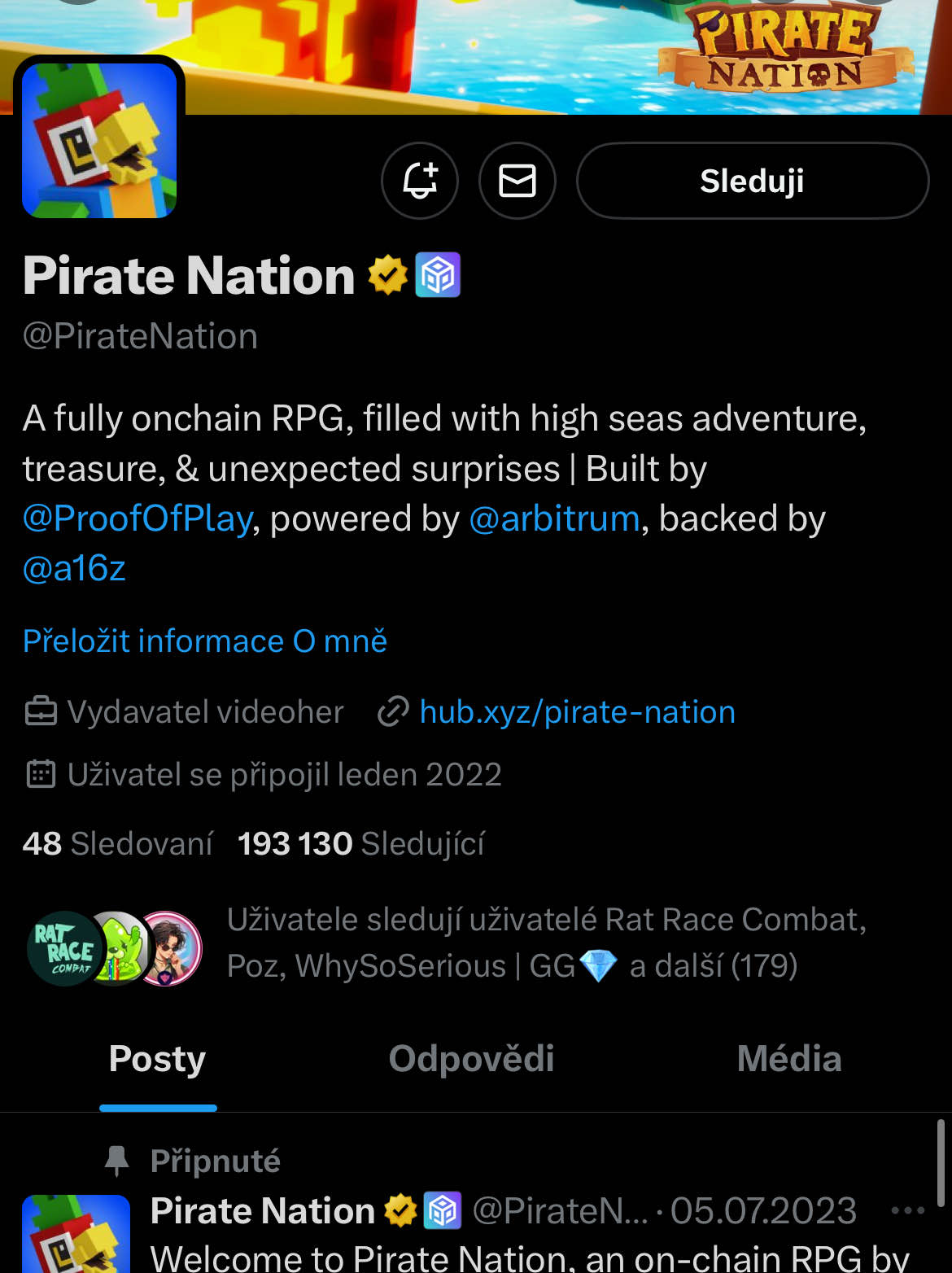
Task: Open the Pirate Nation profile picture
Action: point(99,141)
